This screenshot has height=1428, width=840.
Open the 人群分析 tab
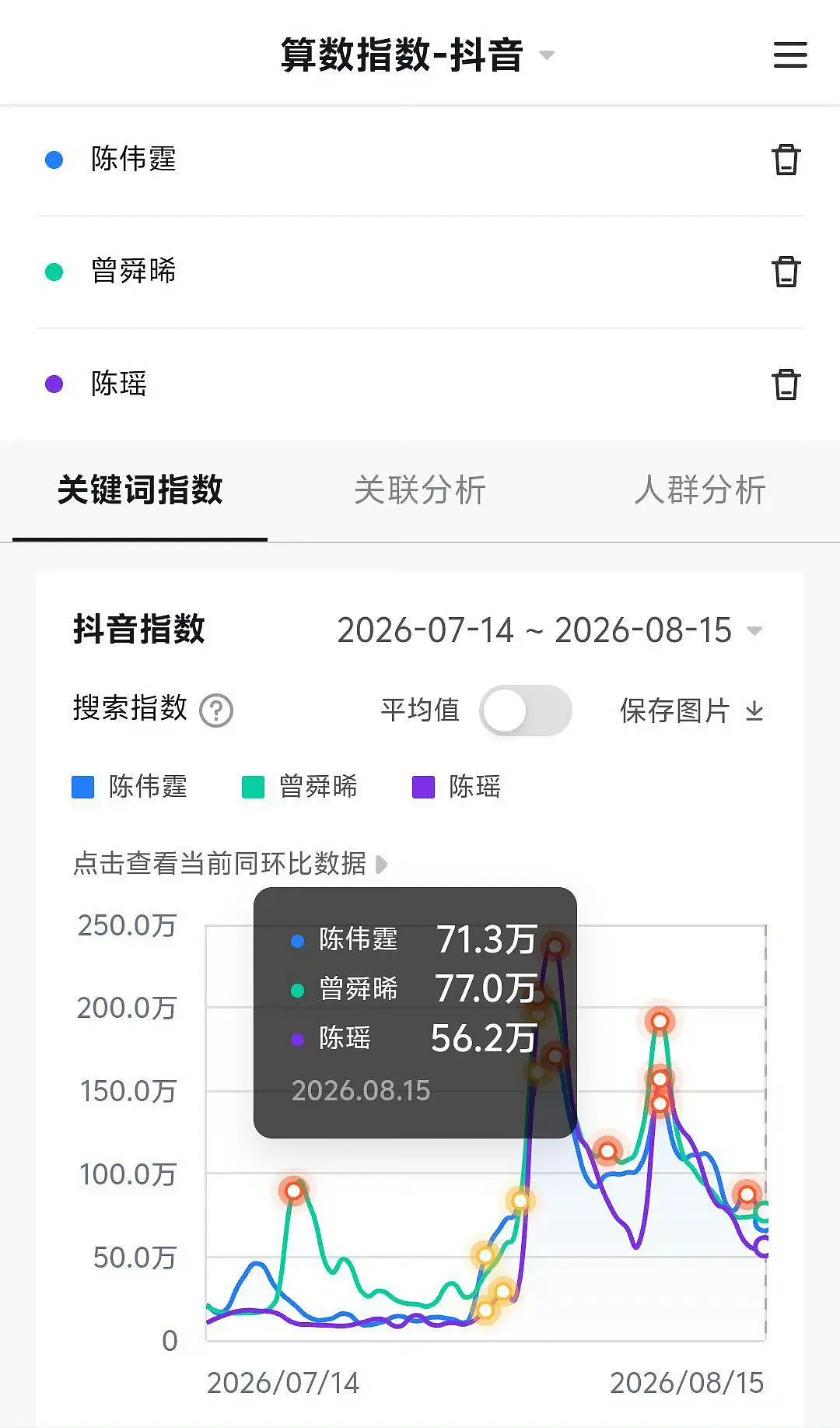[x=700, y=490]
